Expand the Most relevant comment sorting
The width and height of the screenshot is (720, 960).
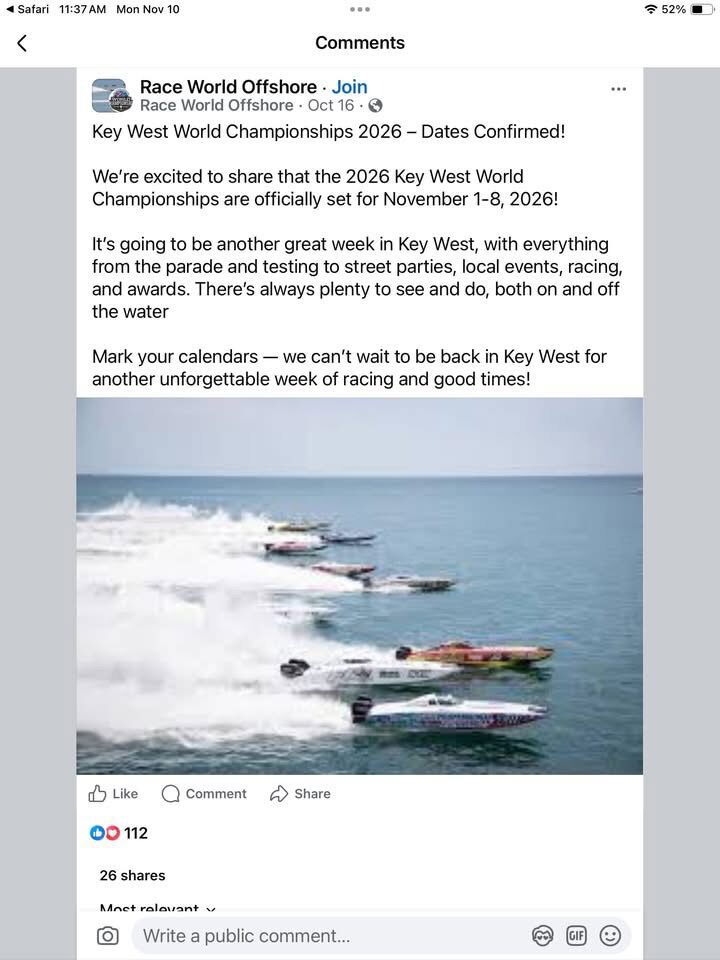click(x=157, y=909)
